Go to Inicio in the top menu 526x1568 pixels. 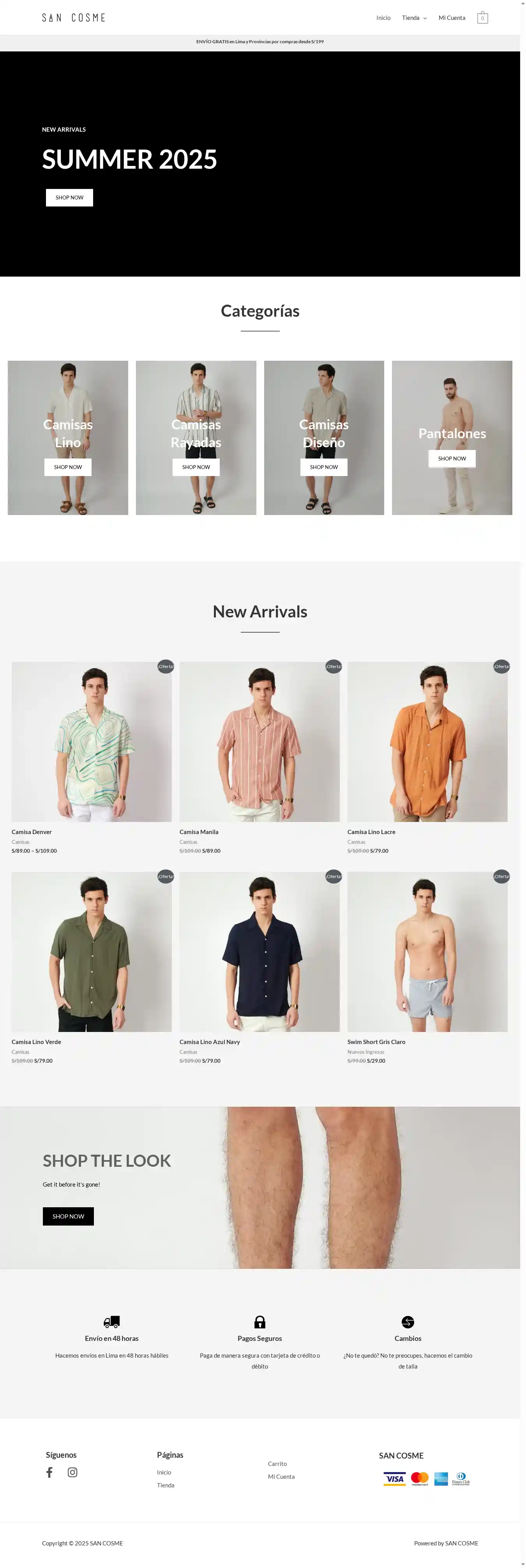pos(383,18)
